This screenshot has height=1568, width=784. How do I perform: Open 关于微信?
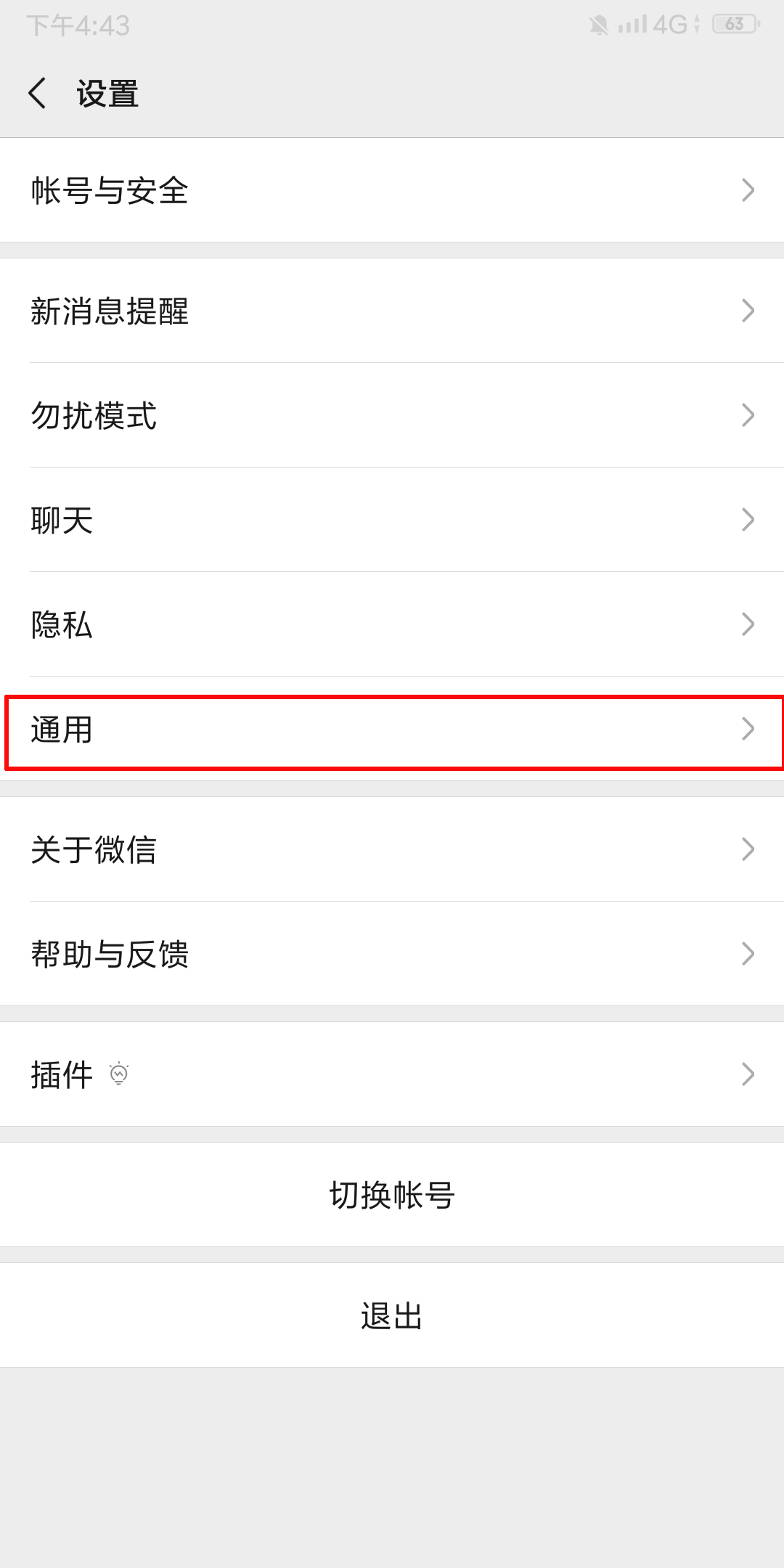(392, 849)
